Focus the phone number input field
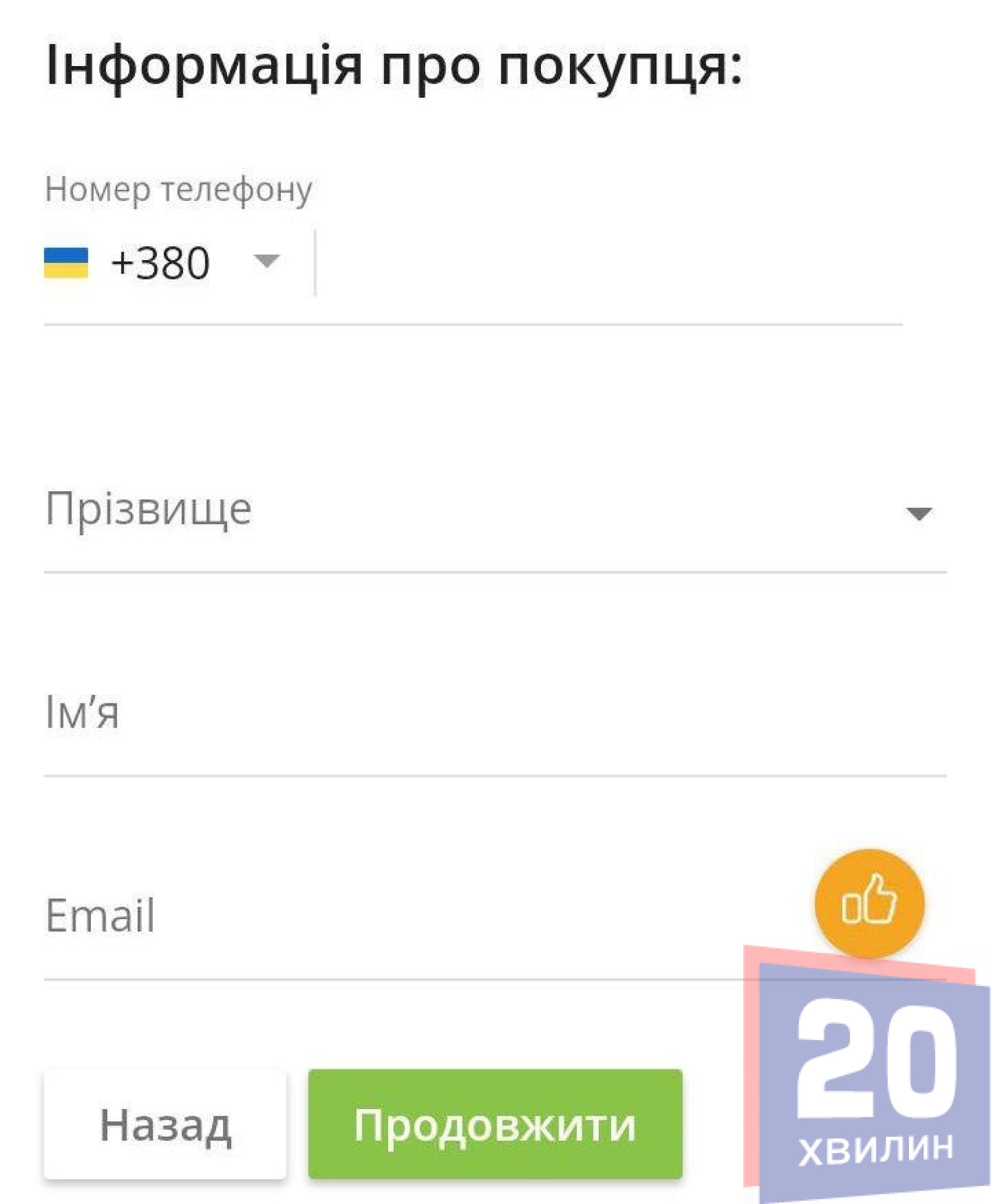 (x=605, y=264)
